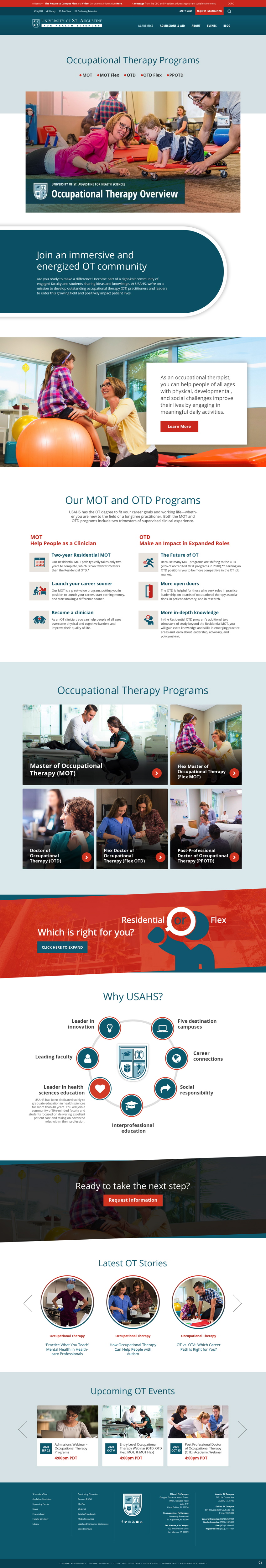Open the Master of Occupational Therapy (MOT) card
266x1568 pixels.
[94, 744]
